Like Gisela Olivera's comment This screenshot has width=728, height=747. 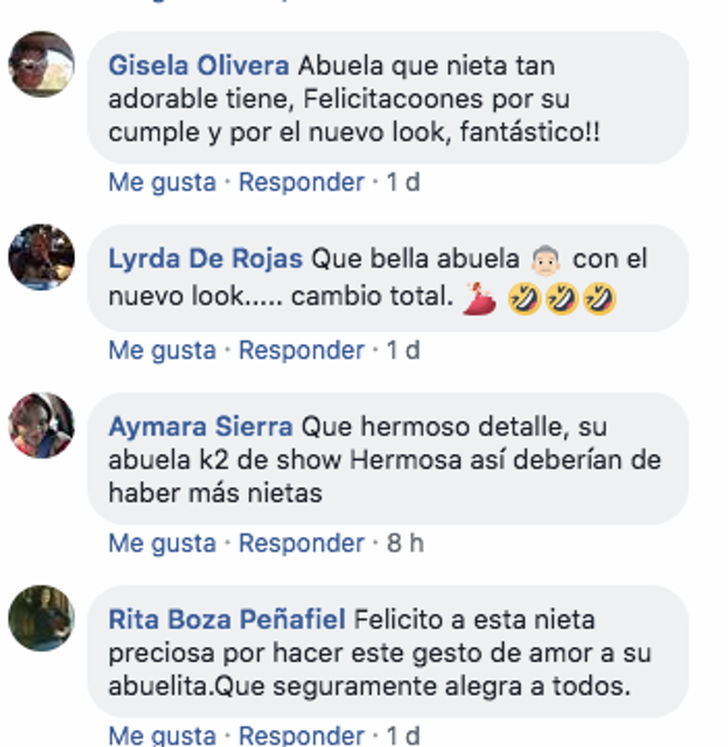[161, 182]
